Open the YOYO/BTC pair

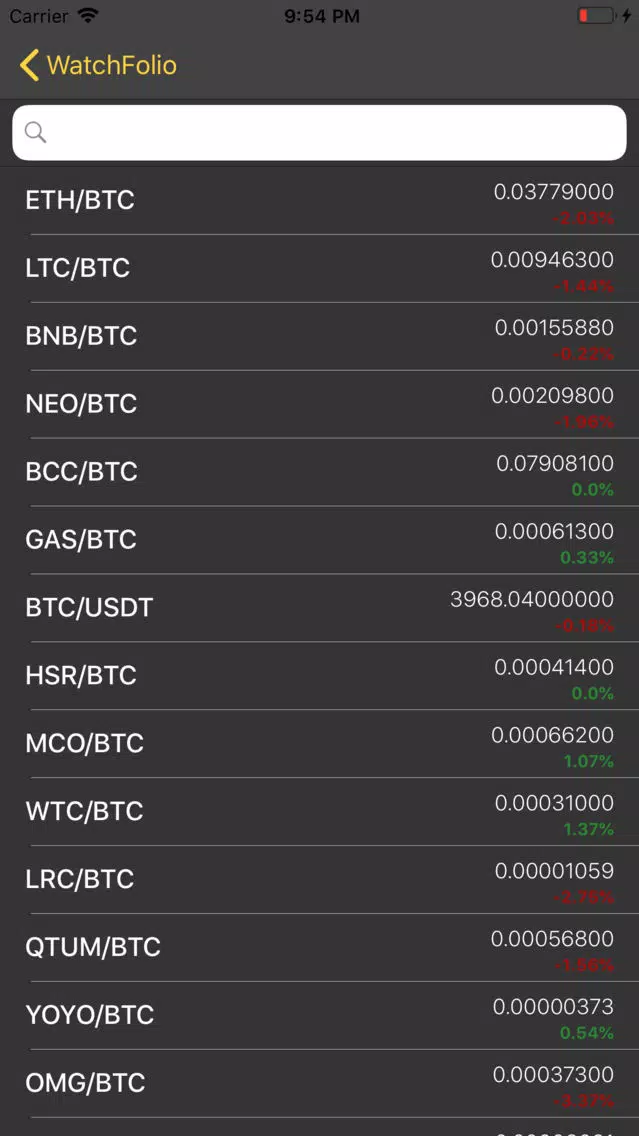click(320, 1016)
